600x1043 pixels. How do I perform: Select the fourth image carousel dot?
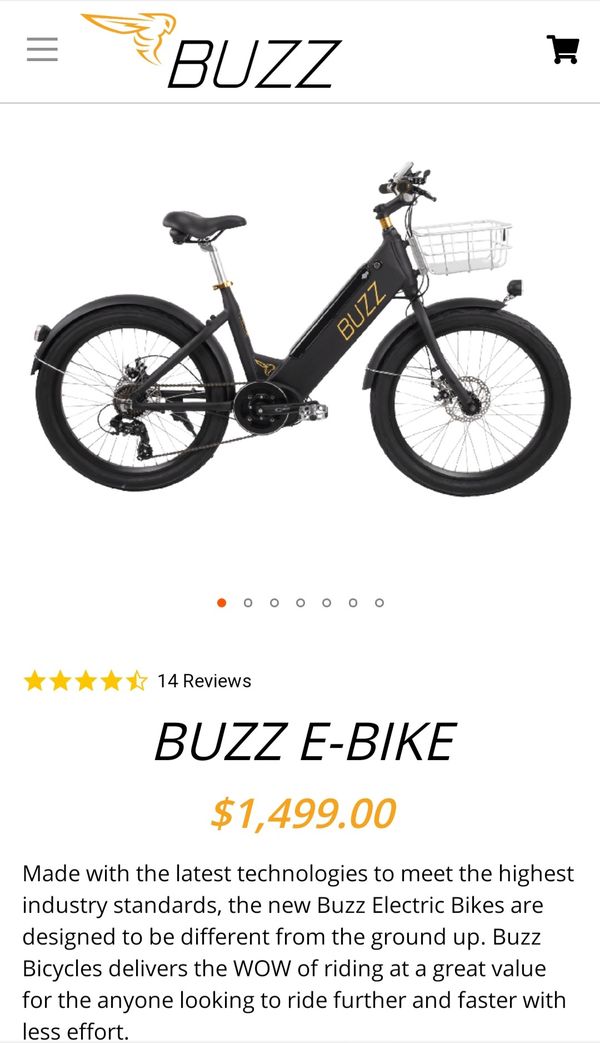point(301,603)
